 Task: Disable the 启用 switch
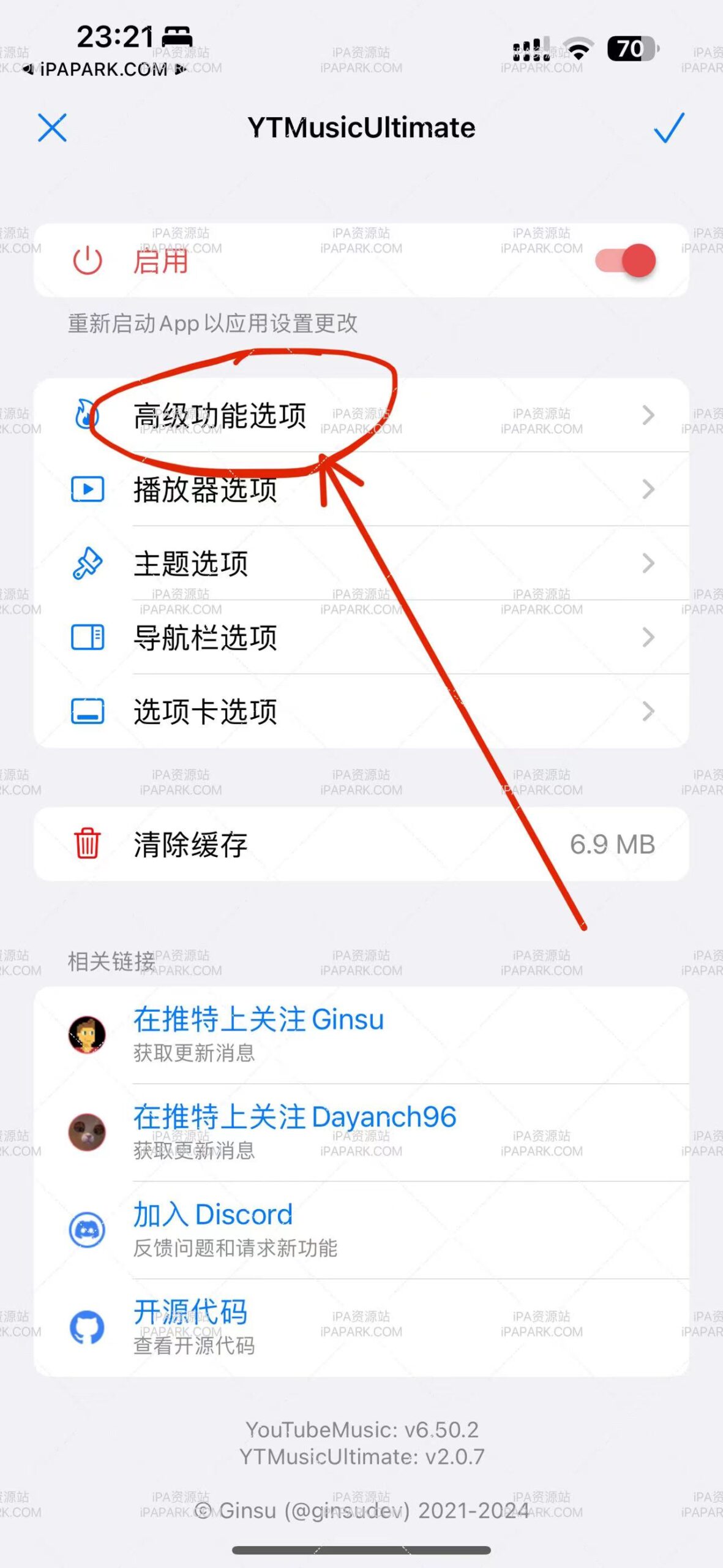pos(626,260)
